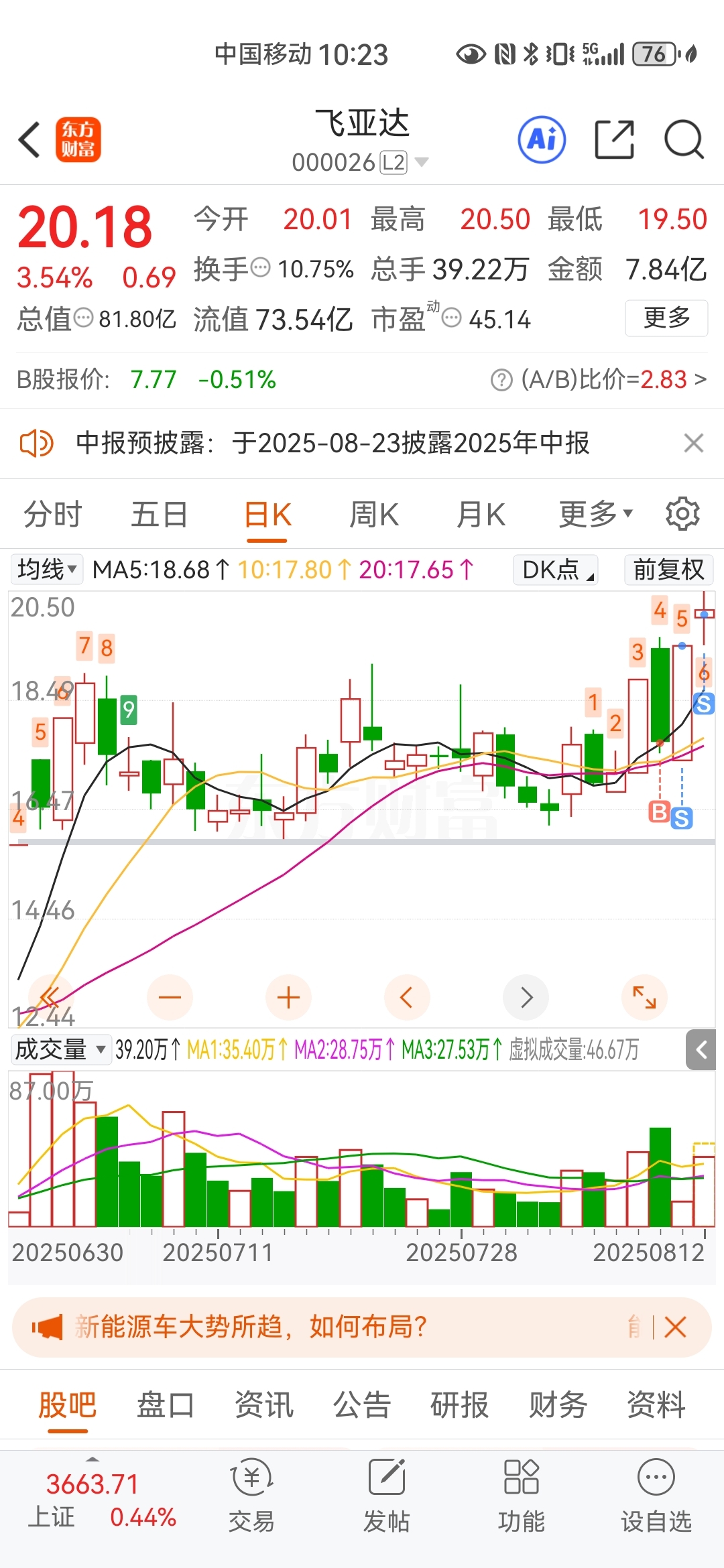Close the 新能源车 promo banner
The width and height of the screenshot is (724, 1568).
click(x=675, y=1327)
